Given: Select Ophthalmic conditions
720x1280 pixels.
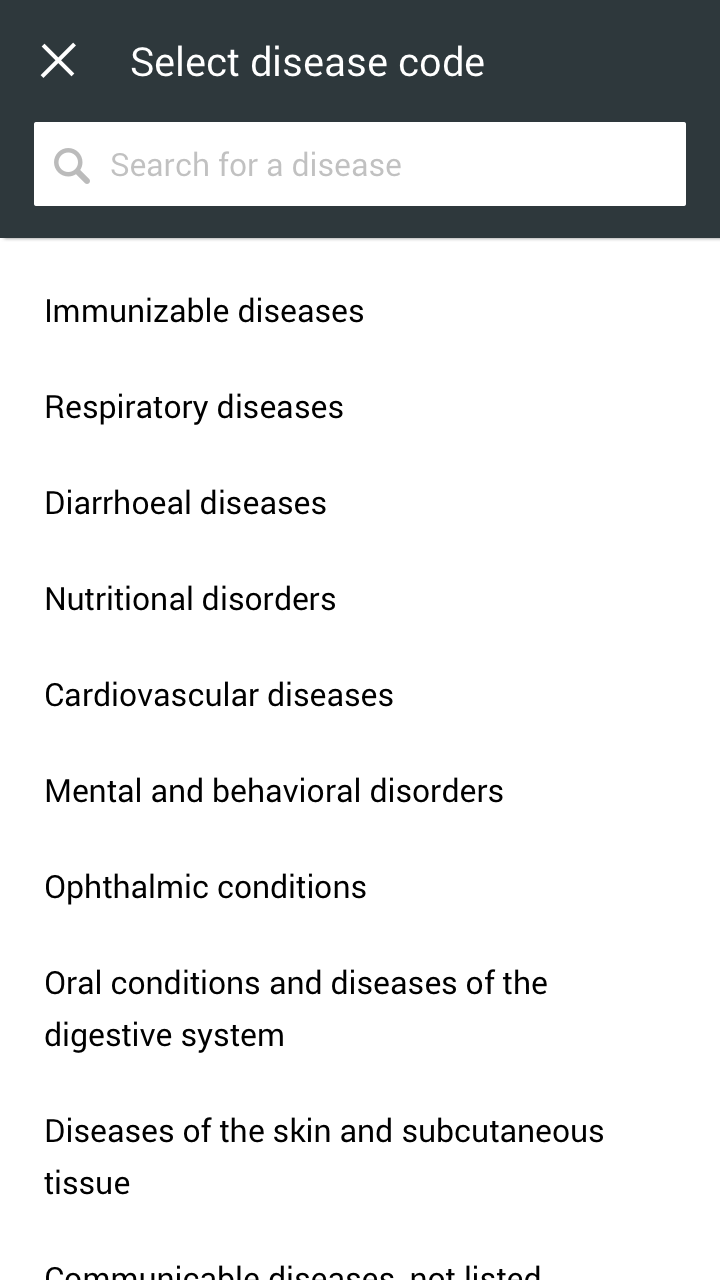Looking at the screenshot, I should click(205, 887).
